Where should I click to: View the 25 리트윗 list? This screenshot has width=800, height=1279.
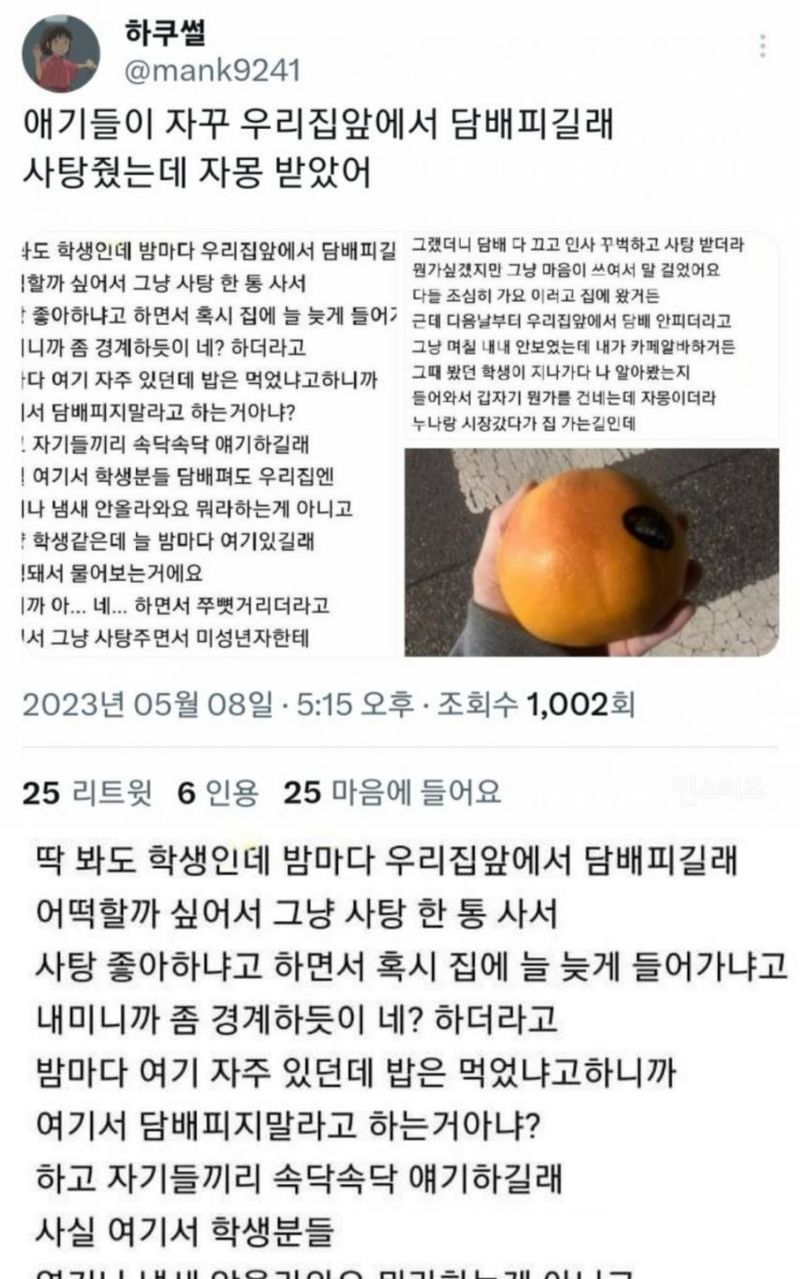pos(88,793)
